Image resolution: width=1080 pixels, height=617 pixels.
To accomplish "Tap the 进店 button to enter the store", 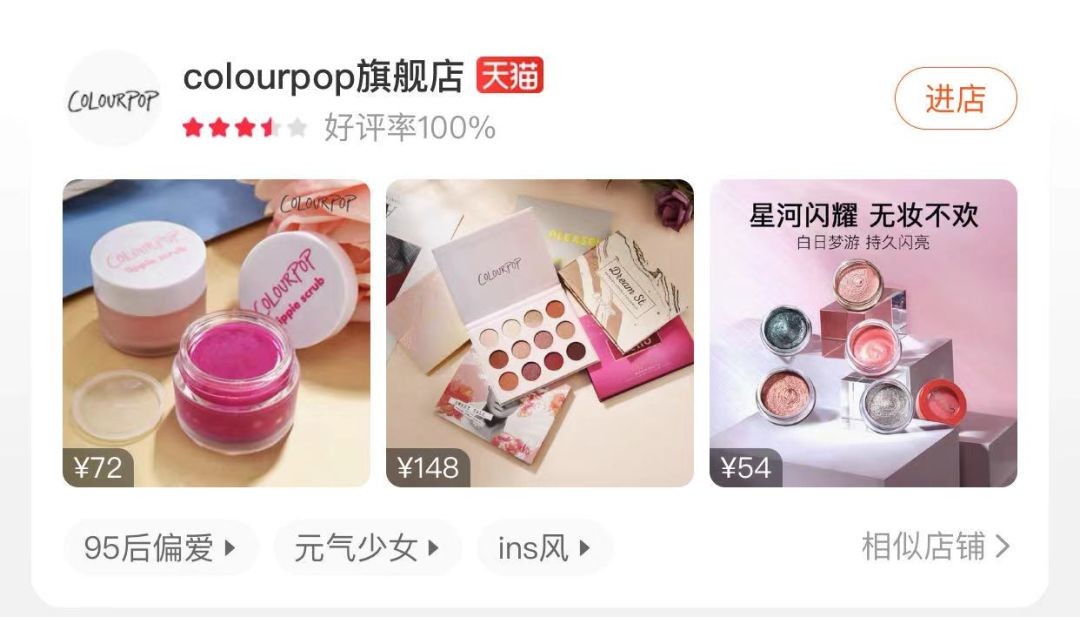I will [954, 99].
